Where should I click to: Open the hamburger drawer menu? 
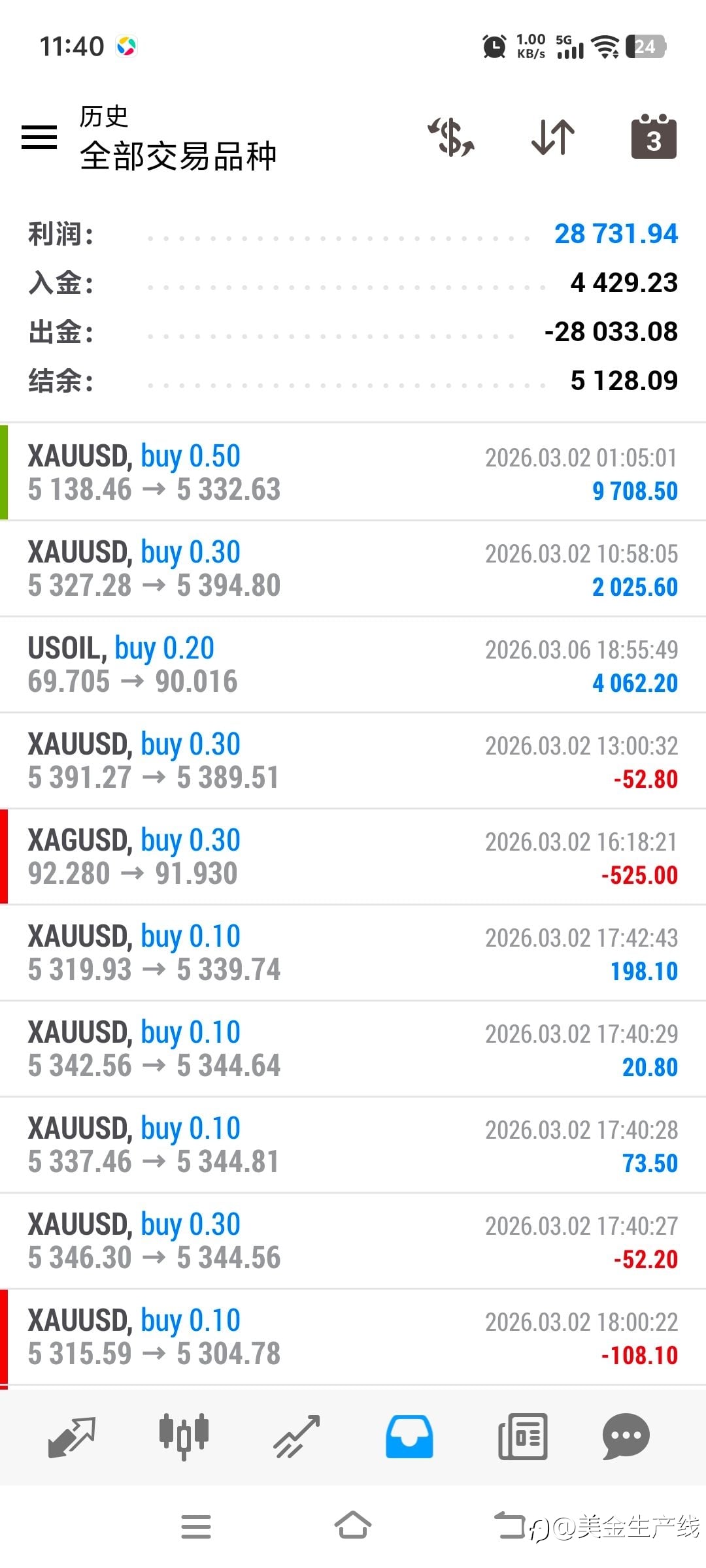tap(39, 137)
